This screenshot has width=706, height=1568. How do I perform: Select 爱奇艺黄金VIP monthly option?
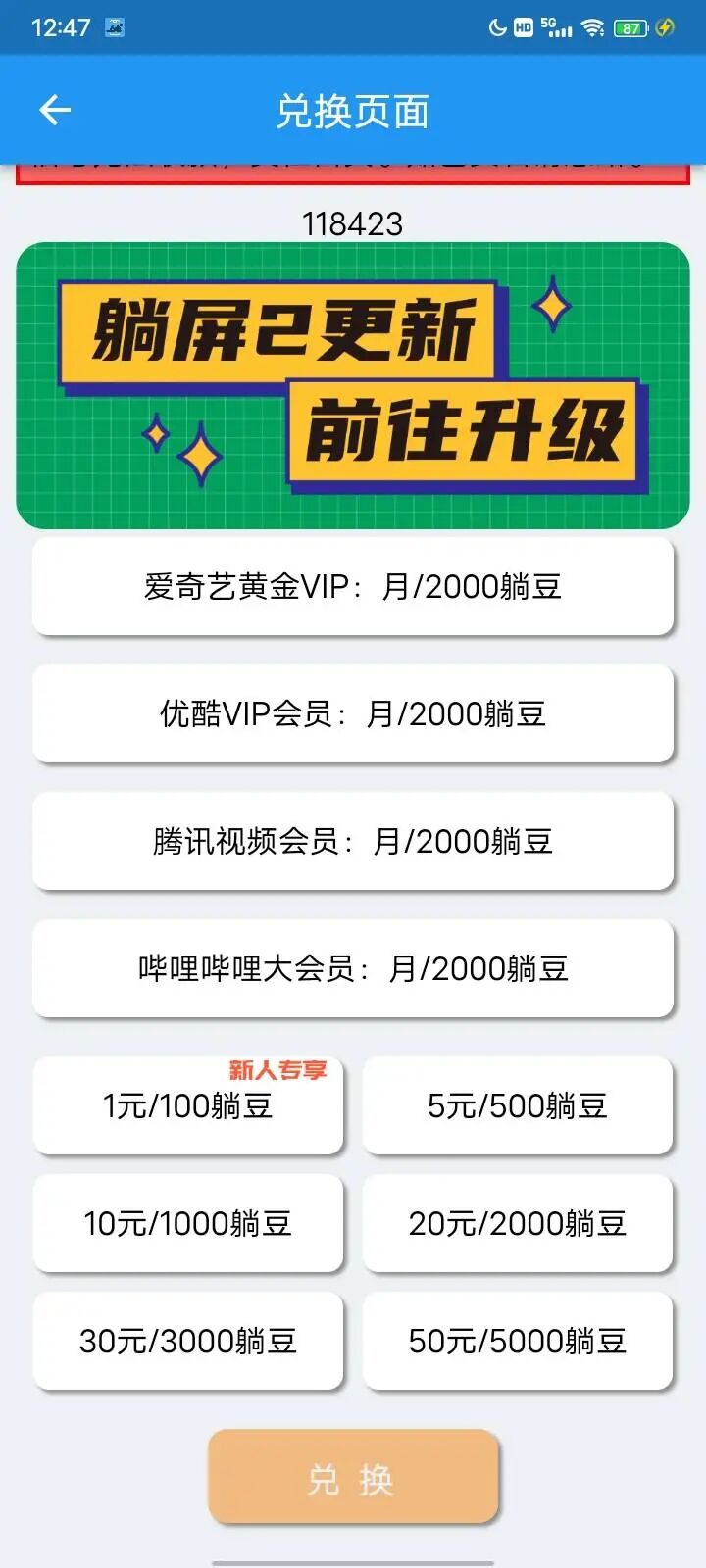353,586
